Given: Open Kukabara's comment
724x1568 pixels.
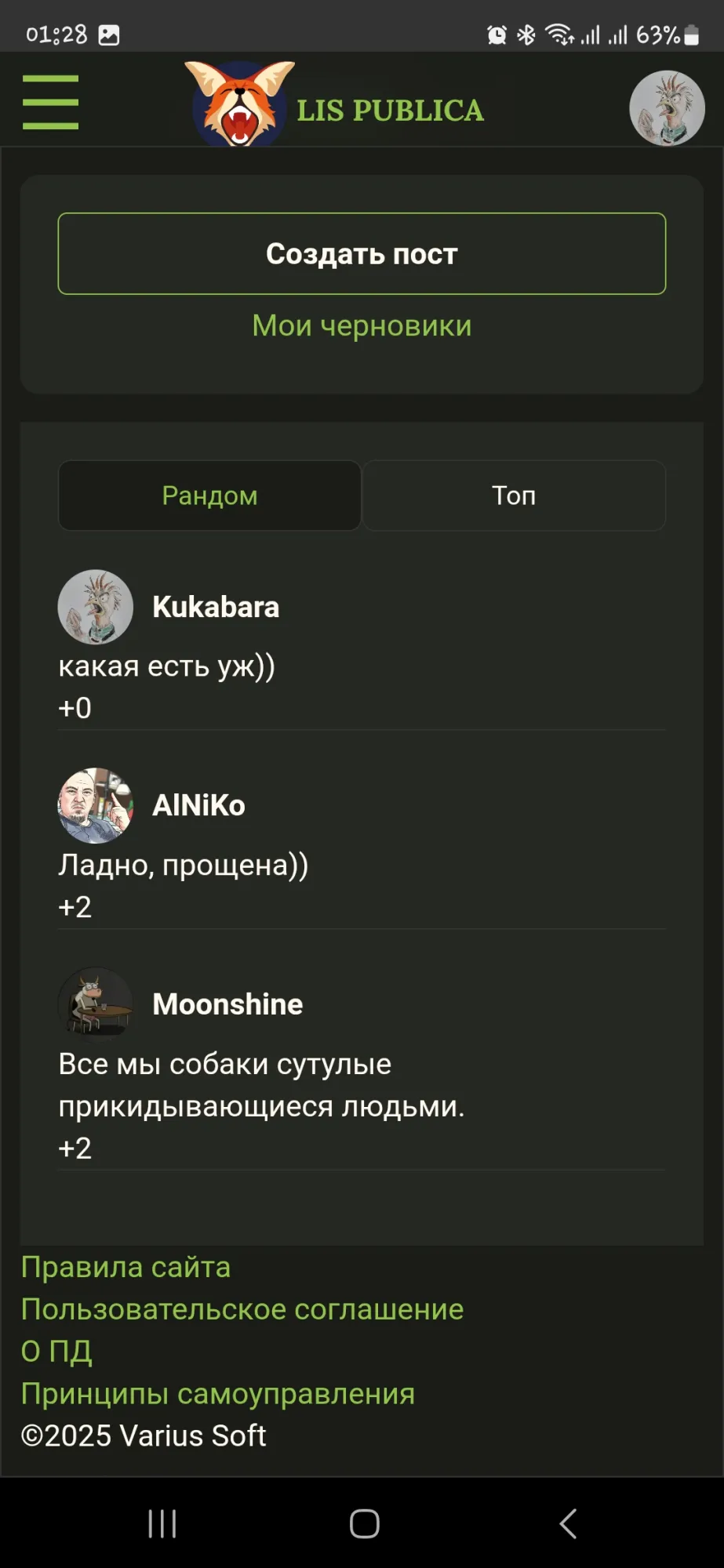Looking at the screenshot, I should point(166,666).
